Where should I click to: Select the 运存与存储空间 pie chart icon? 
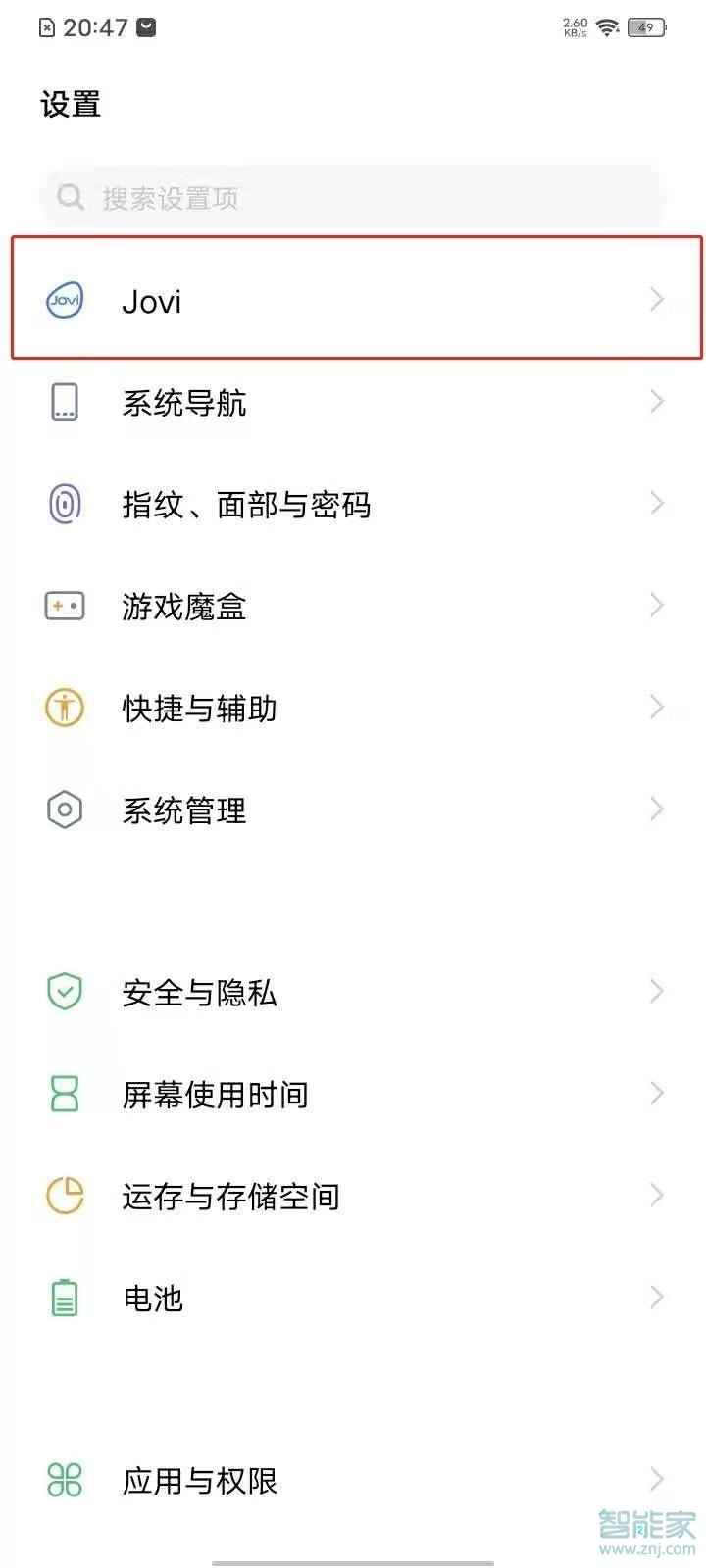click(x=64, y=1196)
